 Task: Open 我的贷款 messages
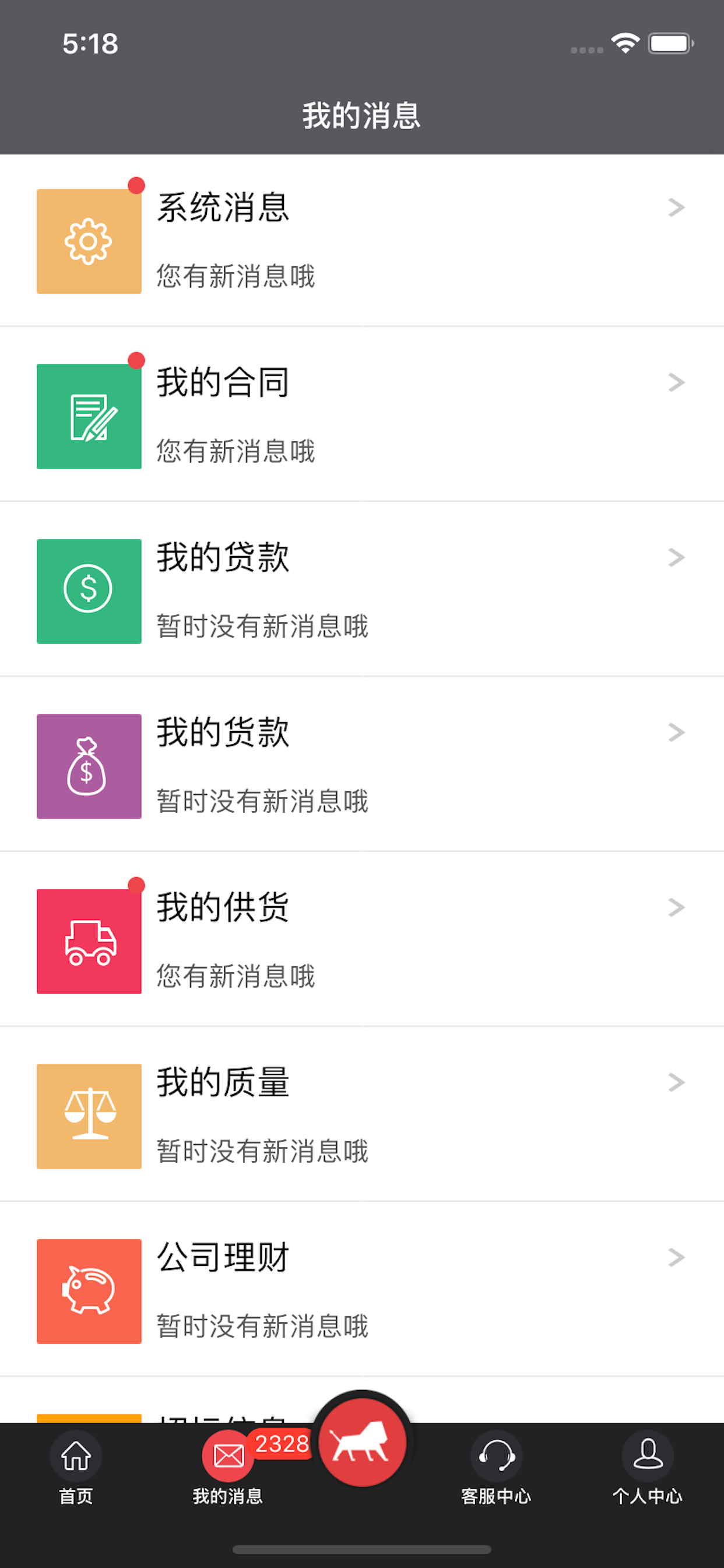[x=362, y=589]
